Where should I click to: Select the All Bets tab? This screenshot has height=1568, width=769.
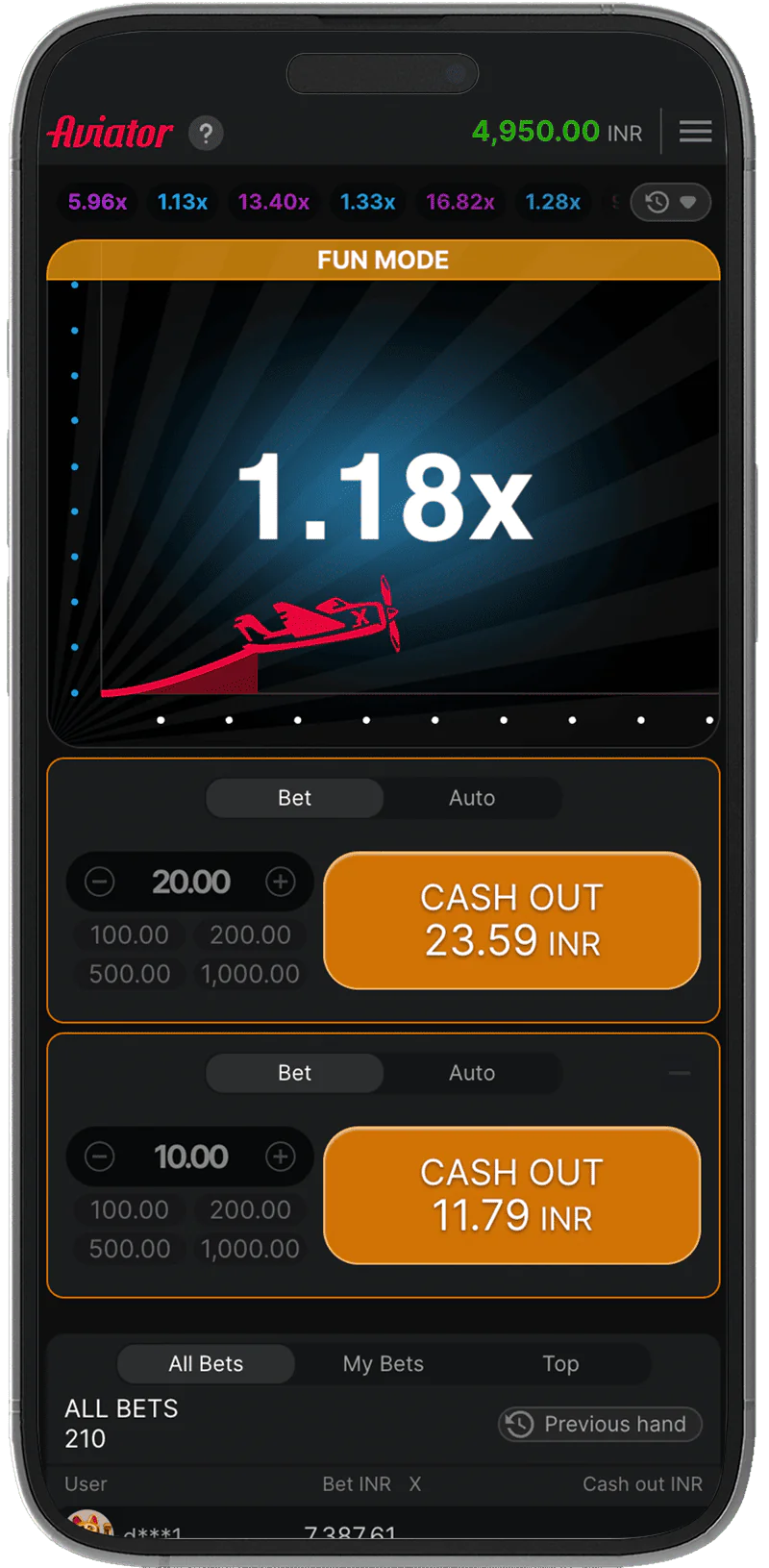(x=206, y=1363)
